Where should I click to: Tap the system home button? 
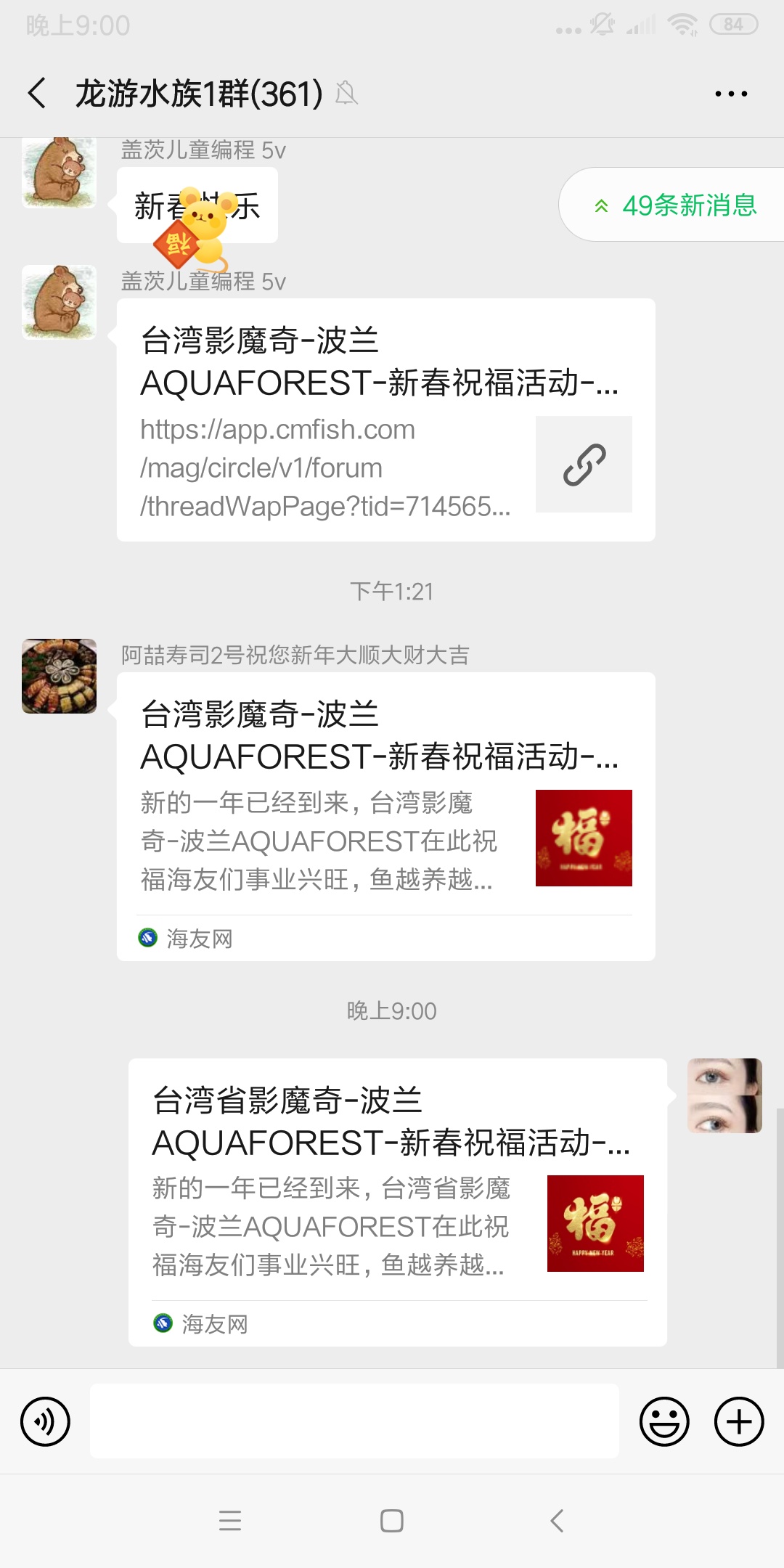click(391, 1521)
